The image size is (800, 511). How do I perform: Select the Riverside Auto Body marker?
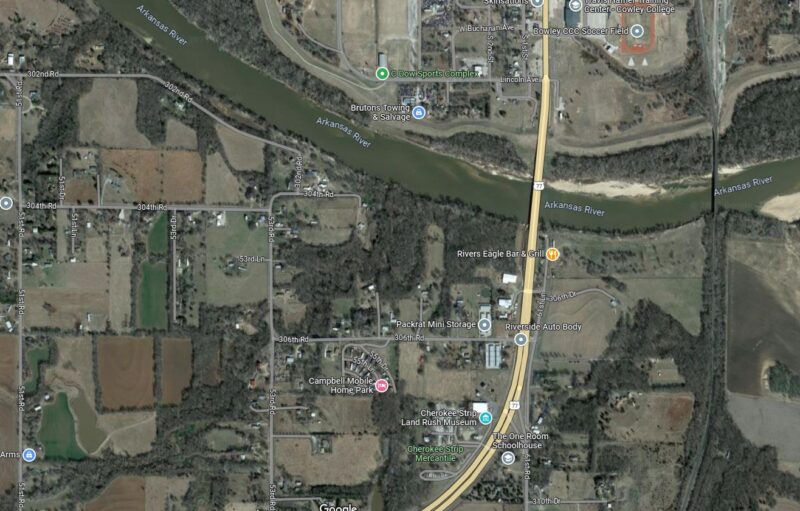tap(520, 339)
